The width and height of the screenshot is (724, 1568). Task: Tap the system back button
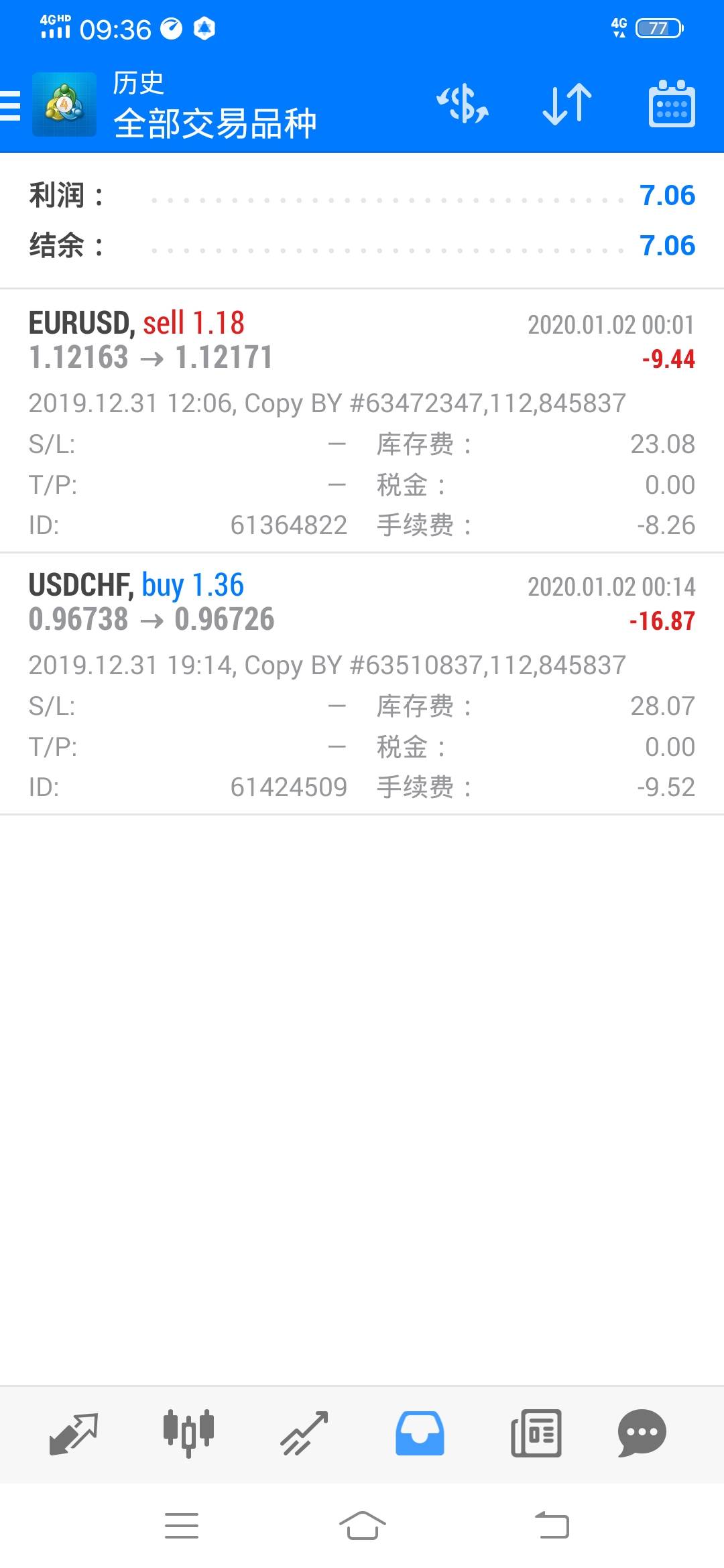552,1526
